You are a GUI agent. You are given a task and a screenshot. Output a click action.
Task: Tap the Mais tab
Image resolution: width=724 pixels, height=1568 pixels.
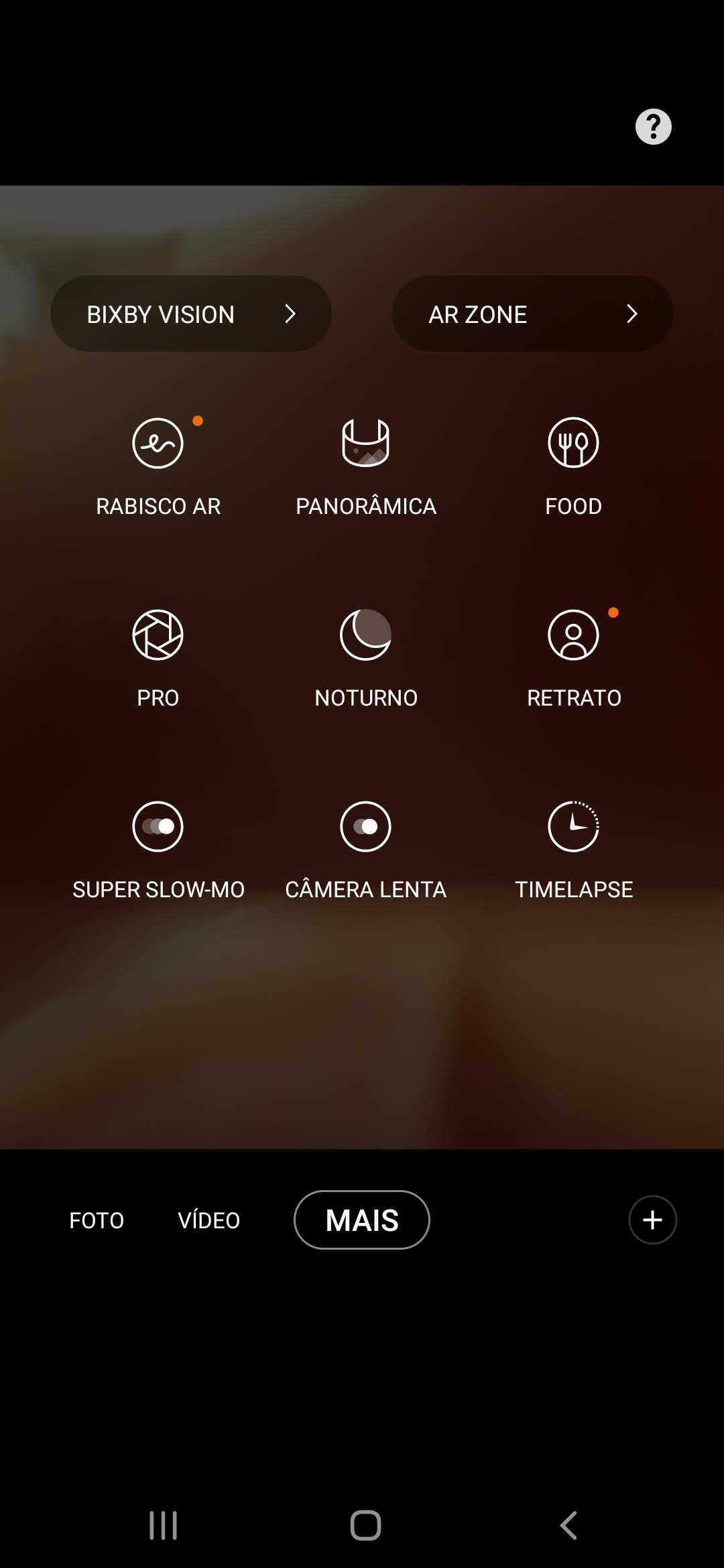click(x=362, y=1220)
